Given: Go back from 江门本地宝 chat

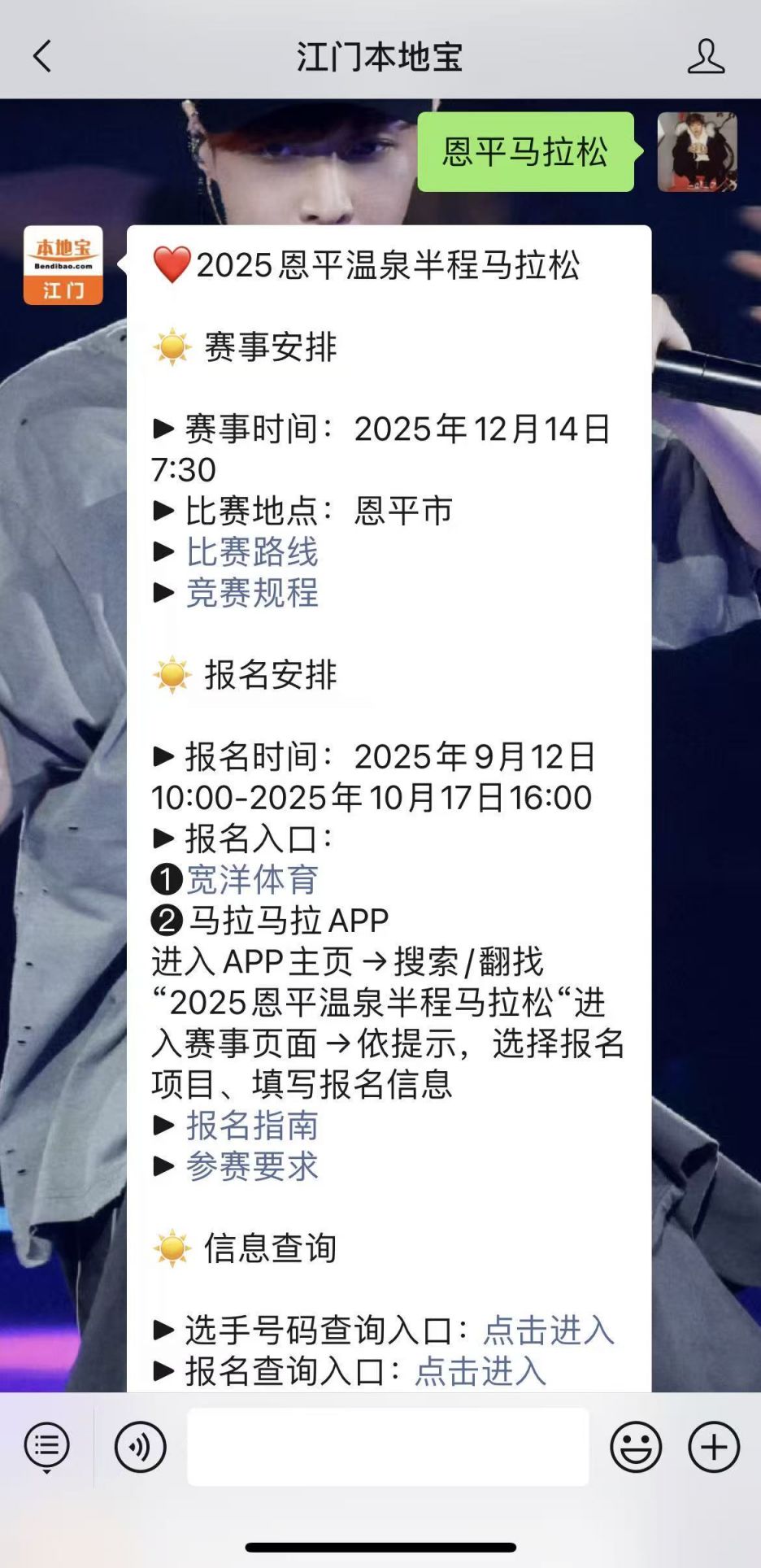Looking at the screenshot, I should tap(42, 57).
